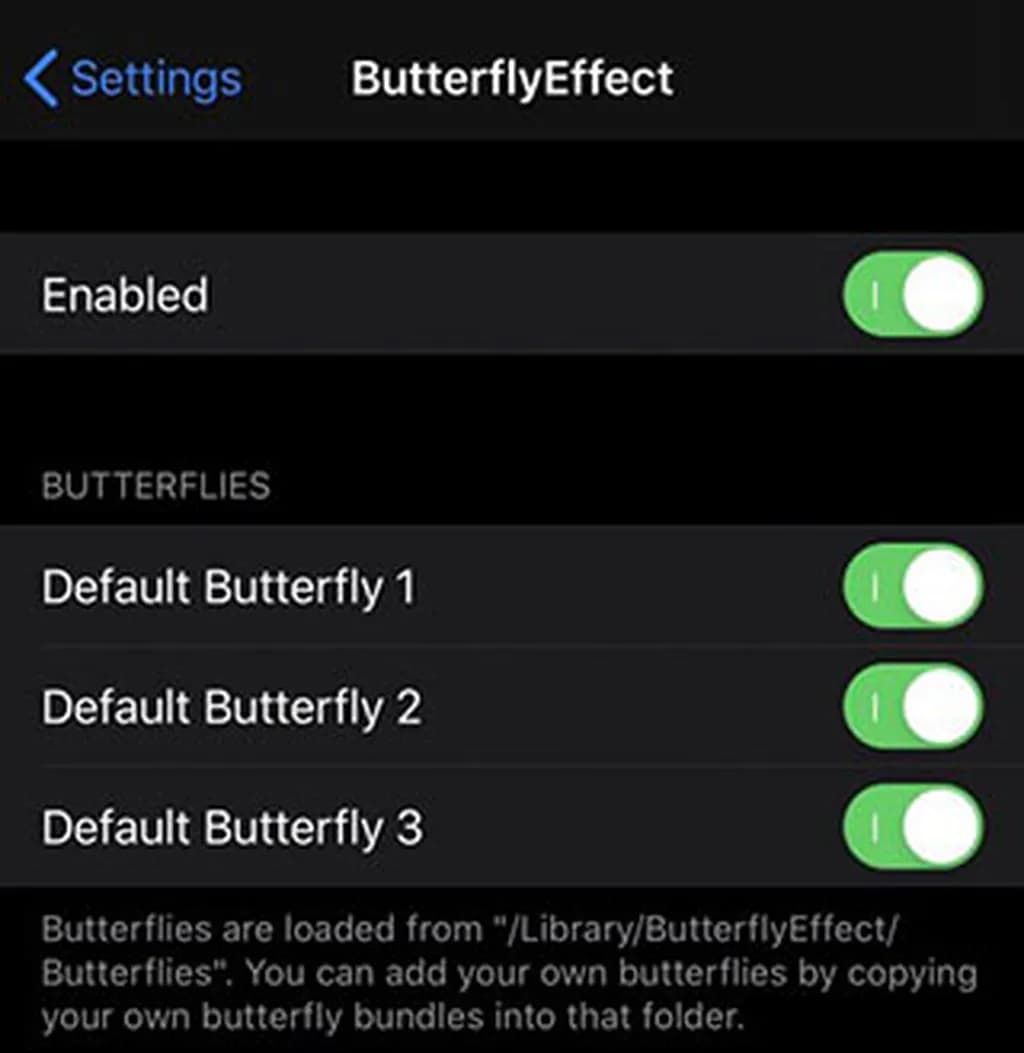Toggle off Default Butterfly 2
The width and height of the screenshot is (1024, 1053).
[x=913, y=707]
